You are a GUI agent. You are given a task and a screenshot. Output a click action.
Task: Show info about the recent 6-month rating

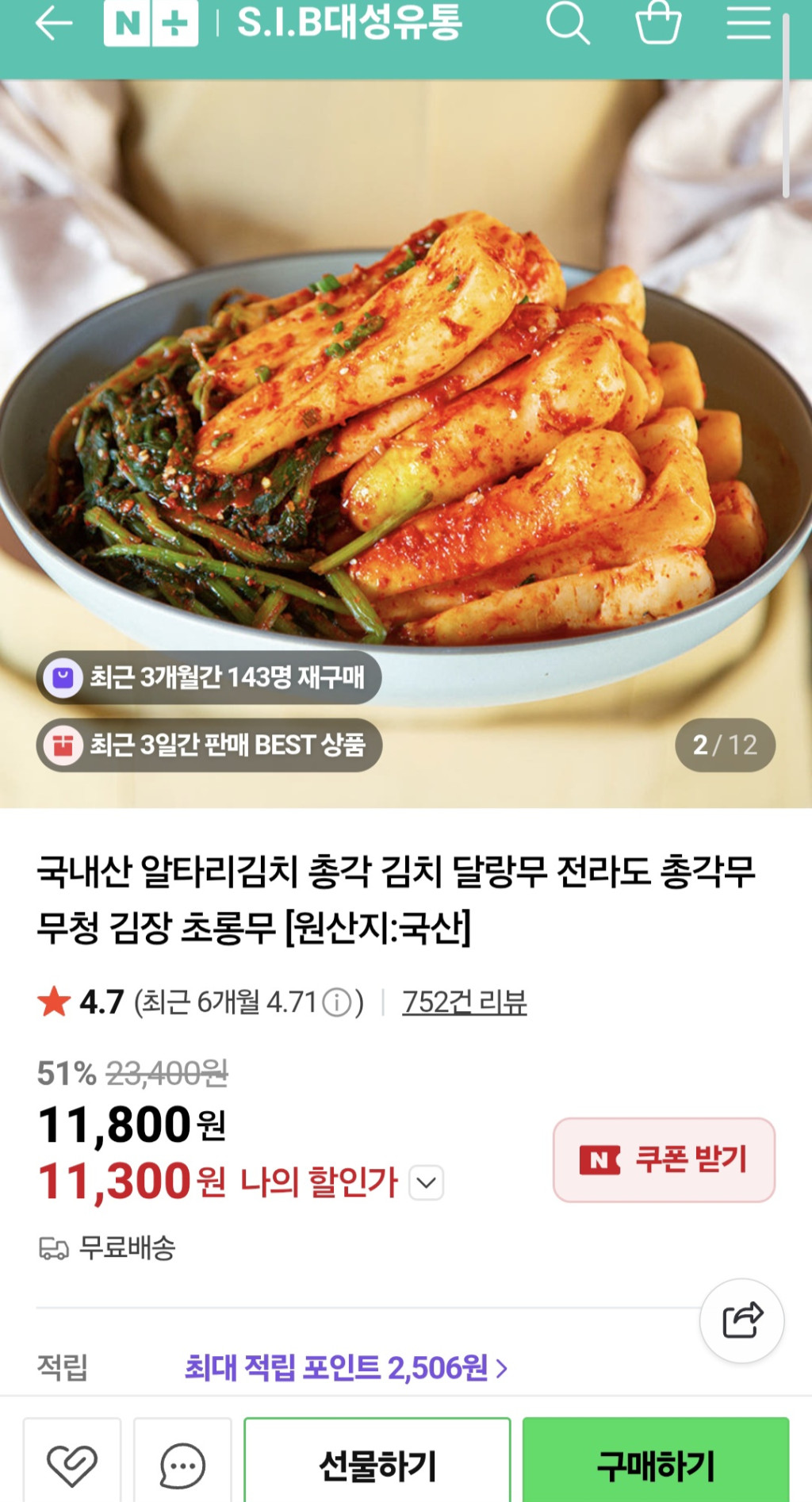(x=337, y=1002)
